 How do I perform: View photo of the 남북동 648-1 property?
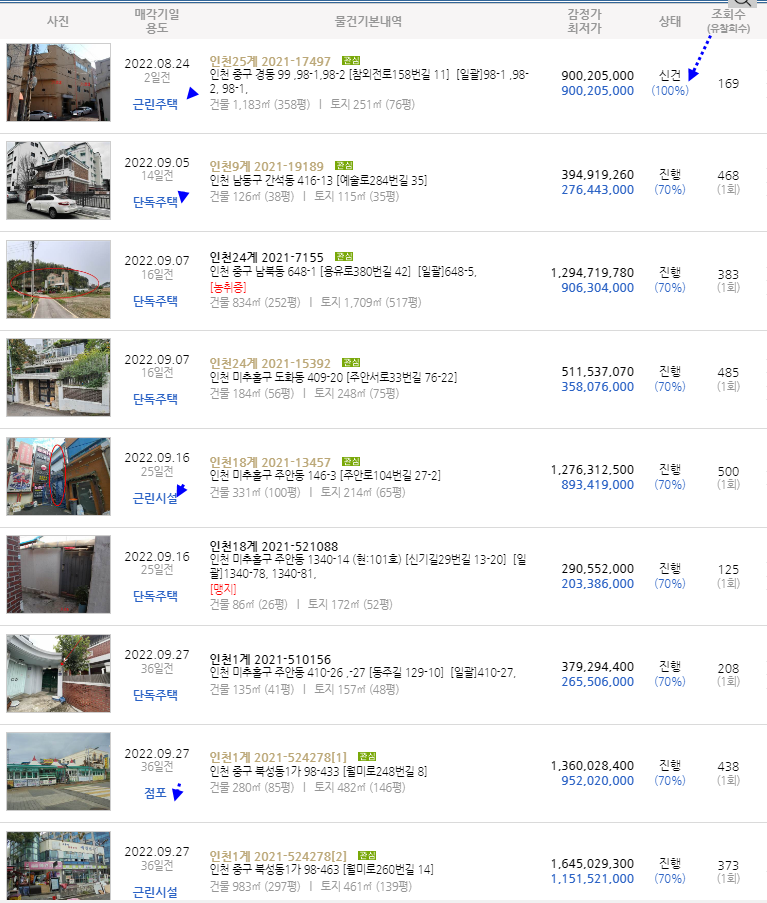point(58,279)
